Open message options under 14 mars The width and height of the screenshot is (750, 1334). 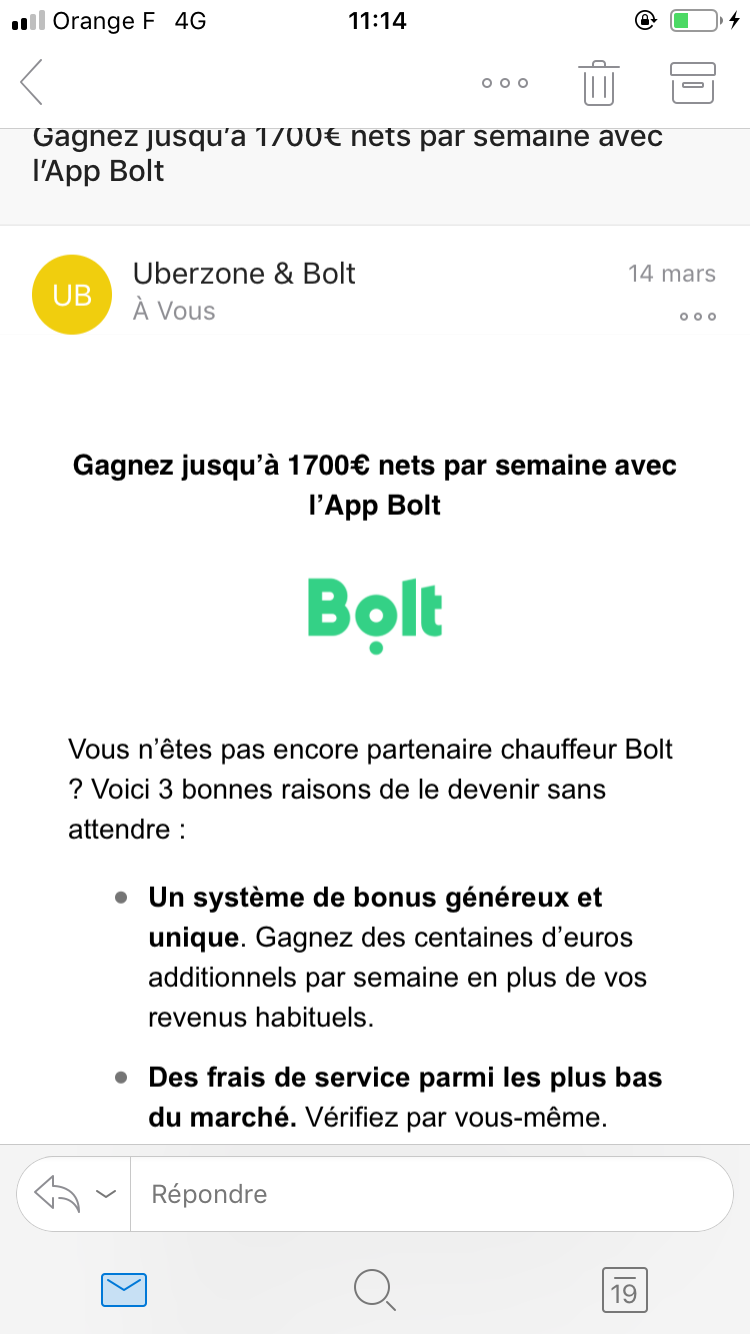pos(697,317)
